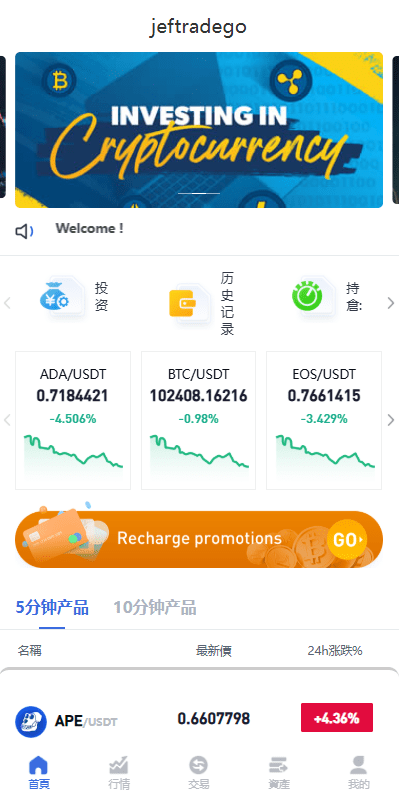Open the 历史记录 shortcut
This screenshot has height=799, width=399.
click(x=201, y=303)
